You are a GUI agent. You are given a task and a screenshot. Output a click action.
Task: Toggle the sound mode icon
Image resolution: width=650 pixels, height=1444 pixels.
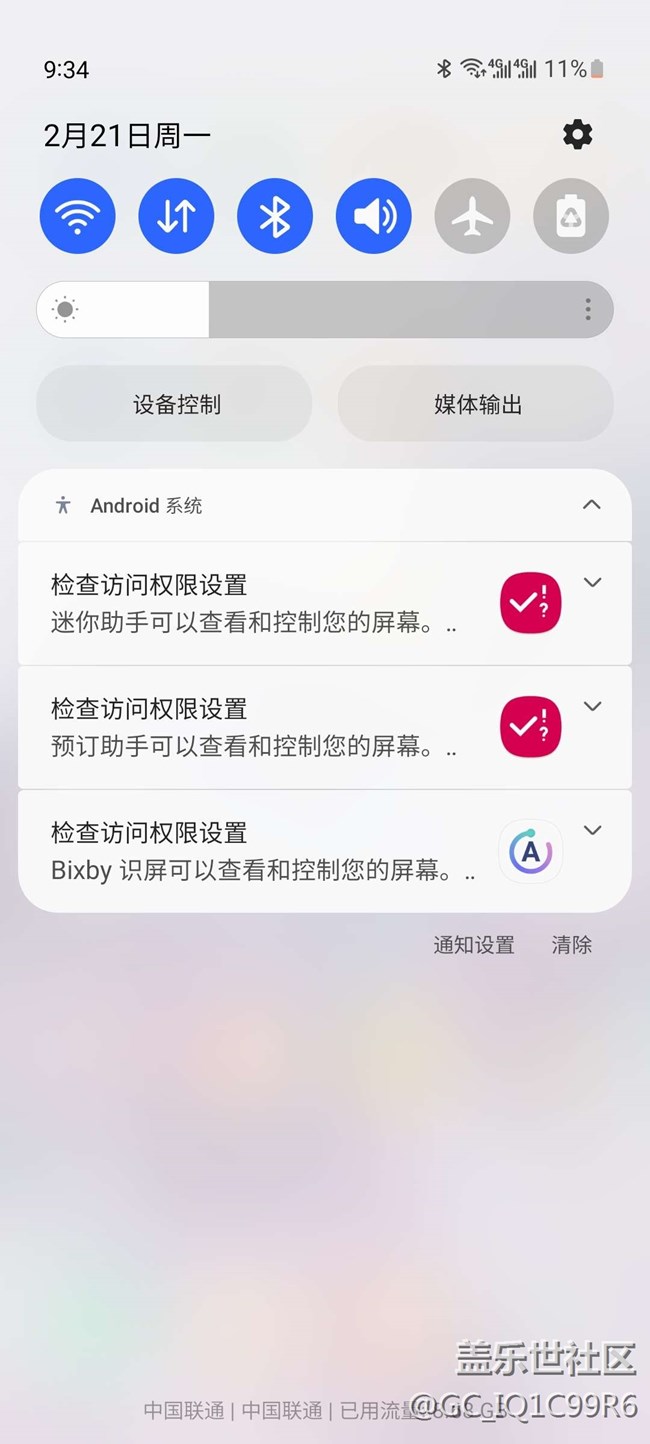tap(374, 216)
